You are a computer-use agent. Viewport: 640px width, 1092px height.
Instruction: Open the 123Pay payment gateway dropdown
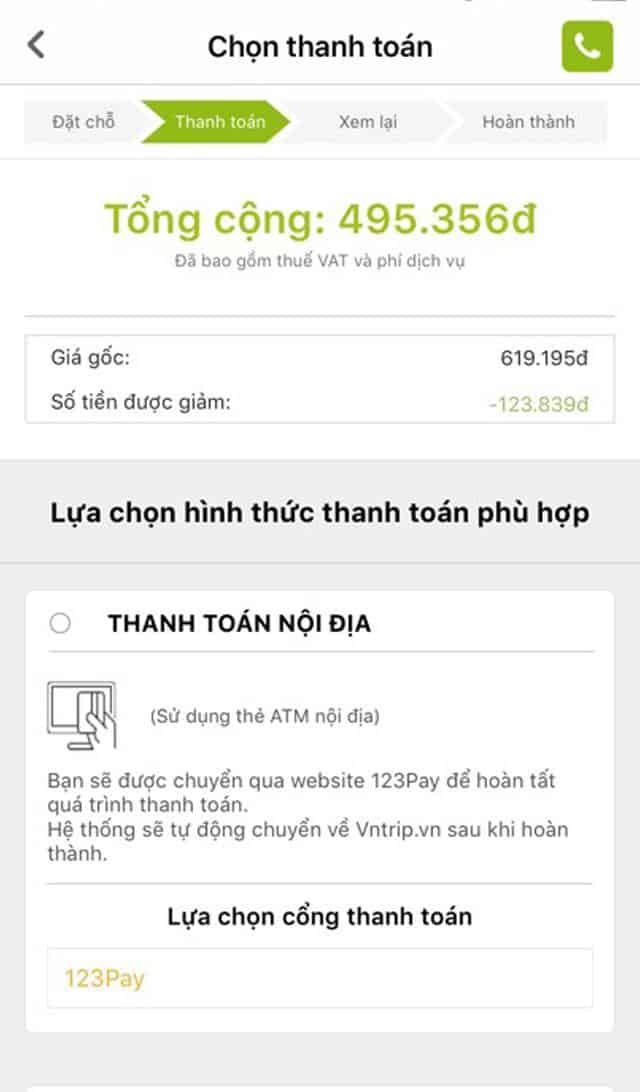(319, 977)
